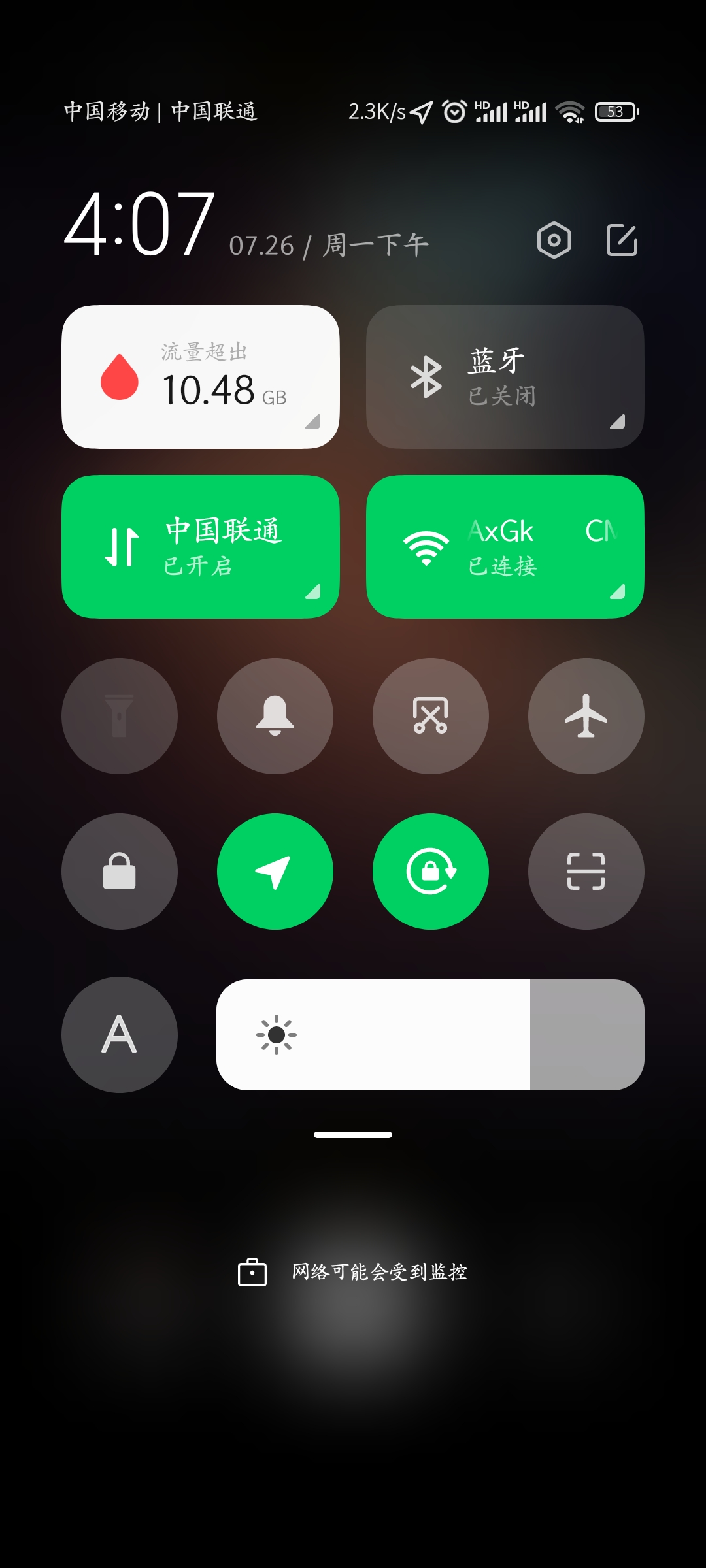Viewport: 706px width, 1568px height.
Task: Edit the control center tiles
Action: [x=622, y=240]
